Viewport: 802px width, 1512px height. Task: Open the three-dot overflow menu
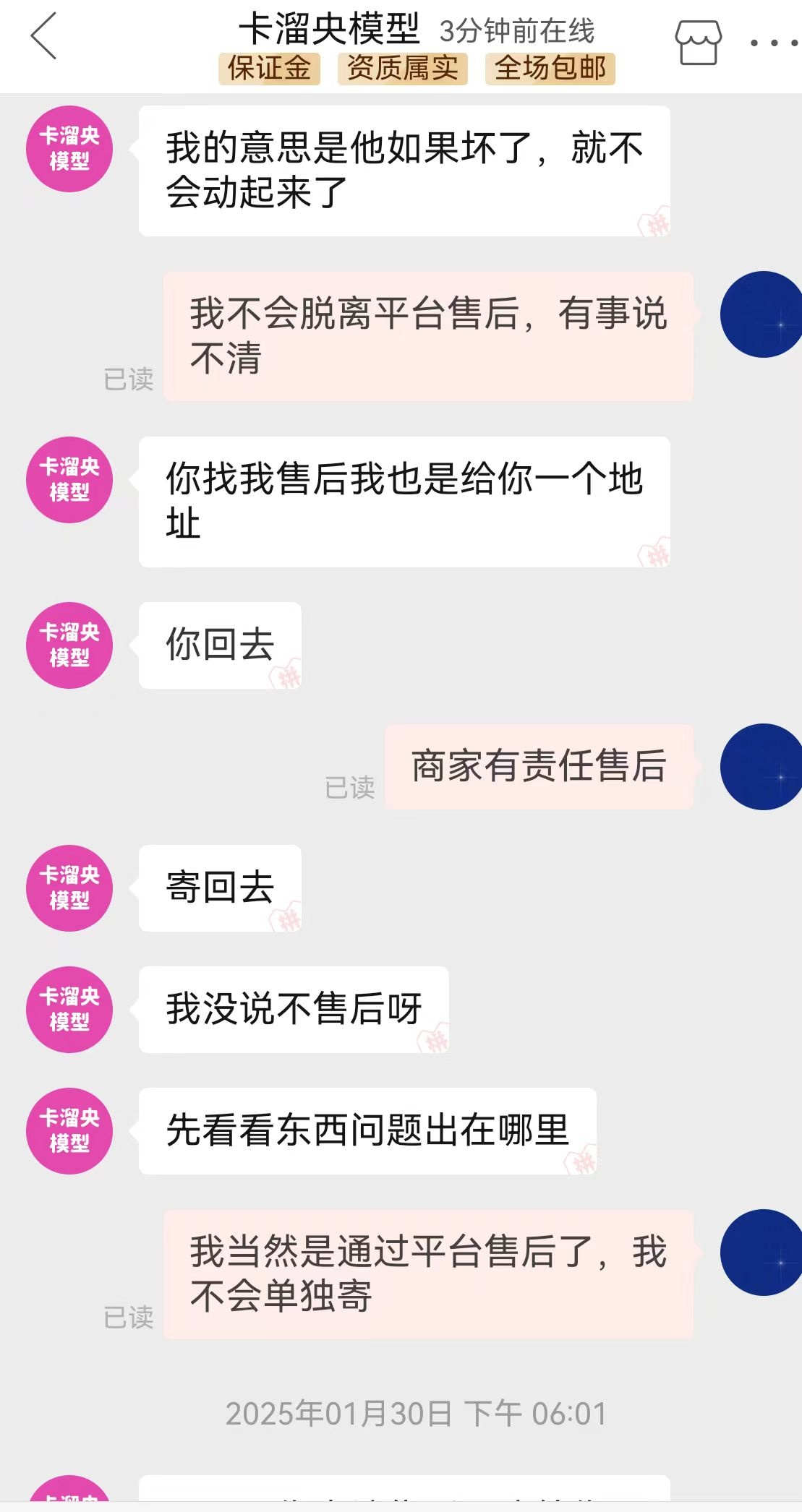774,43
